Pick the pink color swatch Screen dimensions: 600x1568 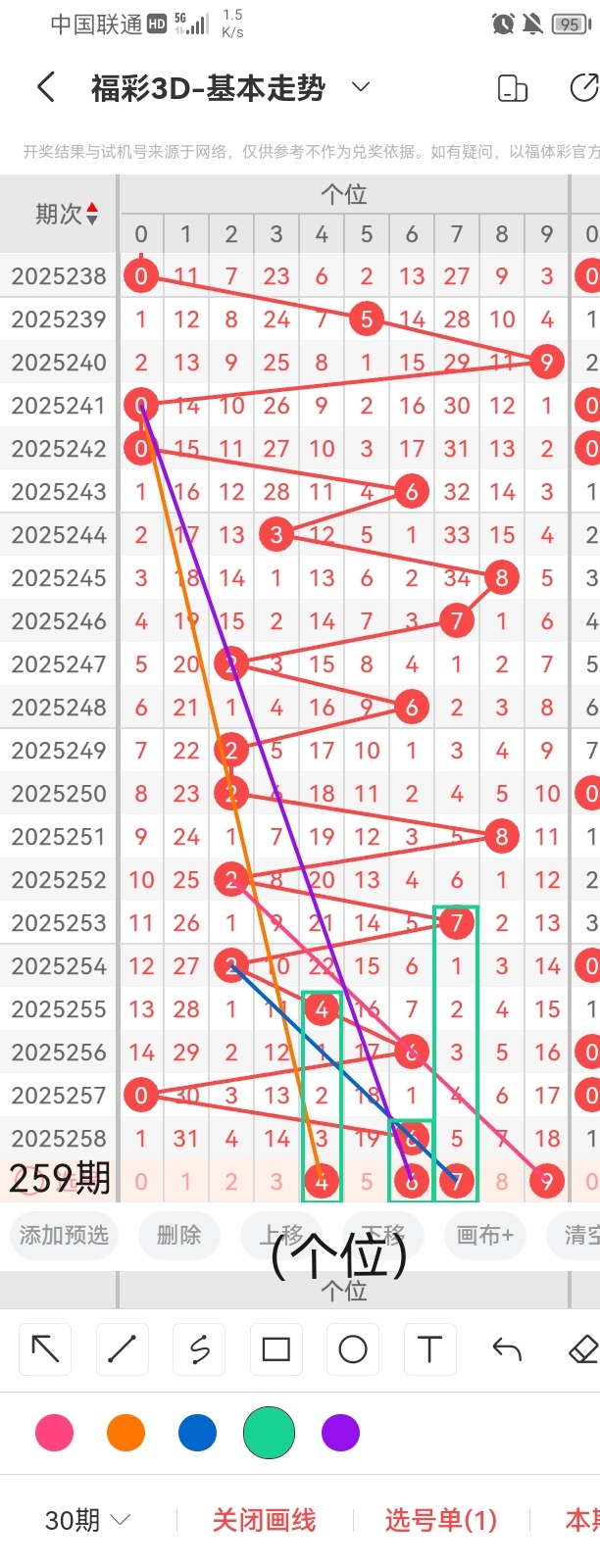[54, 1433]
